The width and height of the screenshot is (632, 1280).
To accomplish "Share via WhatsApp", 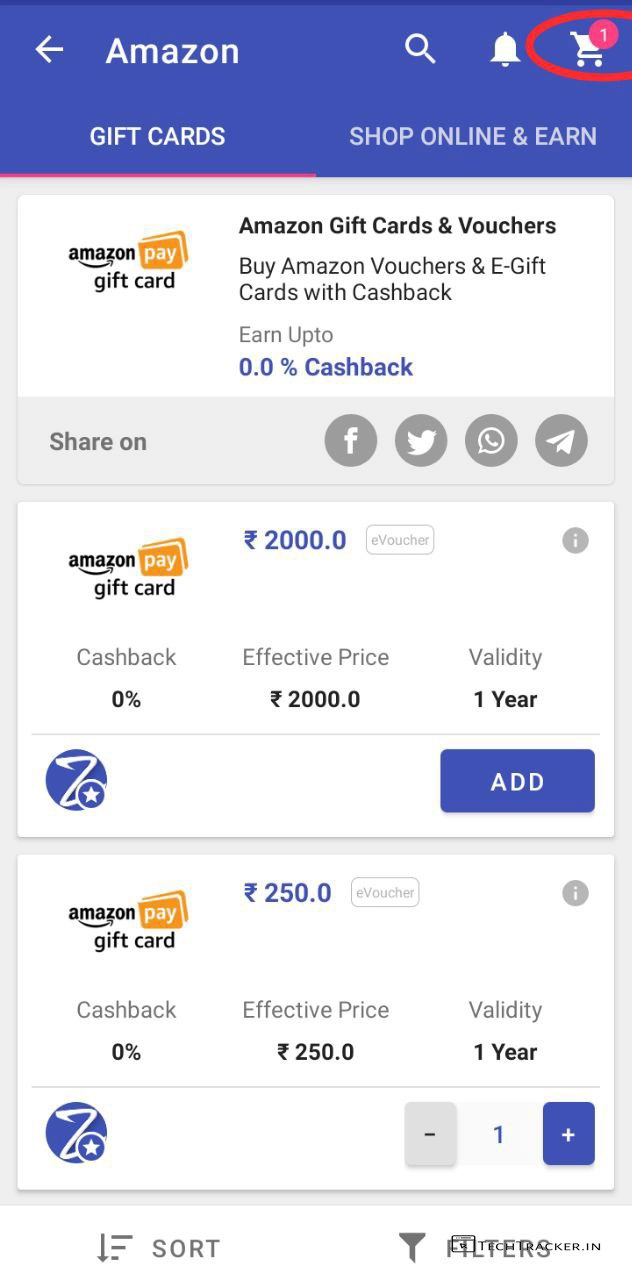I will (x=491, y=441).
